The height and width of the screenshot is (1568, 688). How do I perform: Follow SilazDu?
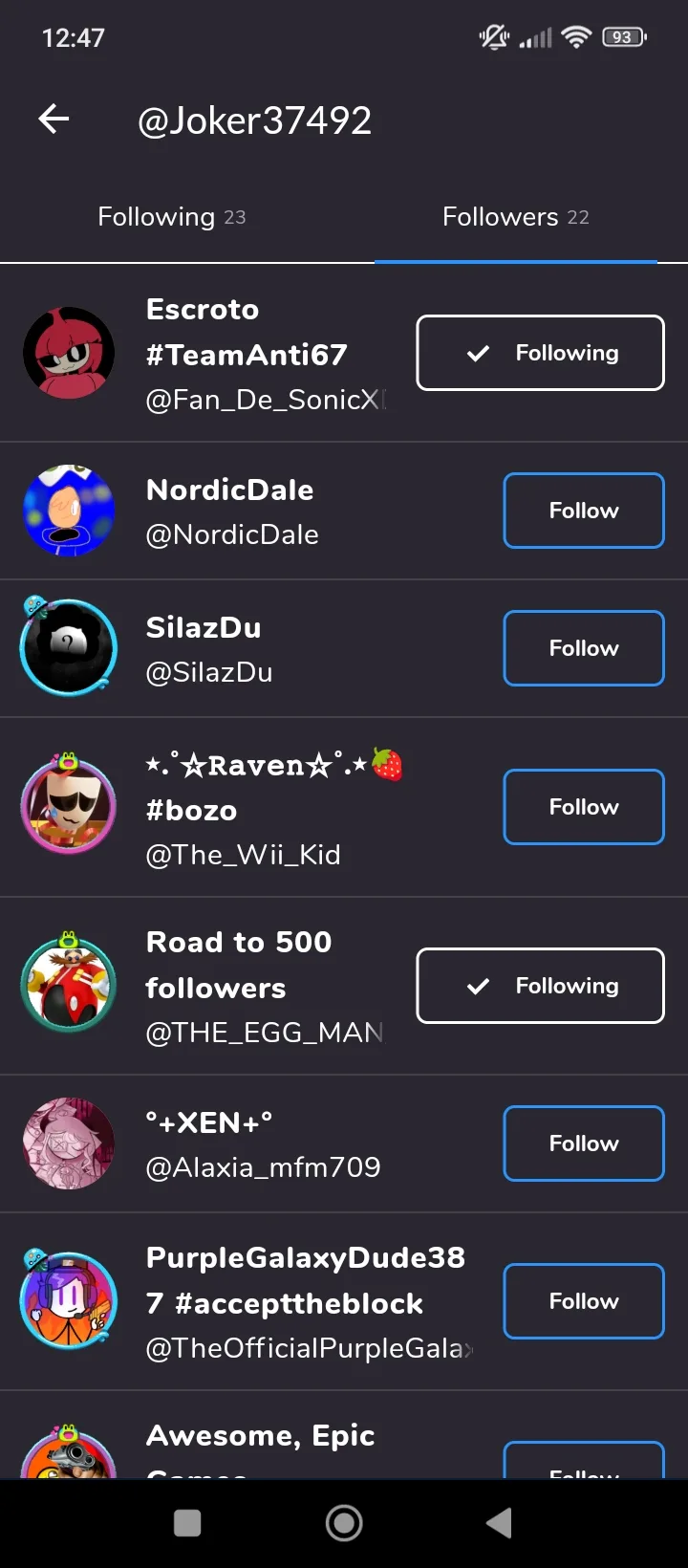click(583, 648)
